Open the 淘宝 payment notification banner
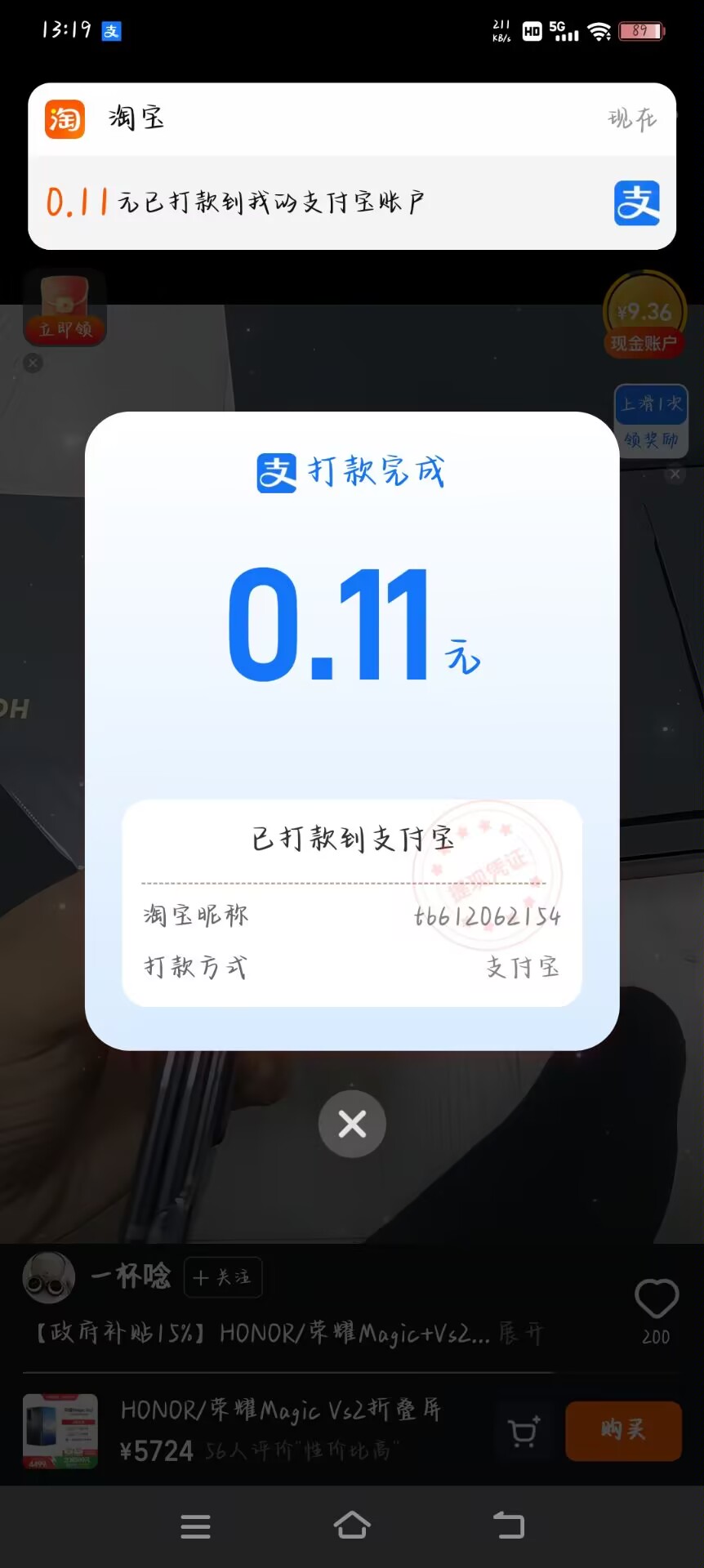The image size is (704, 1568). pos(351,167)
